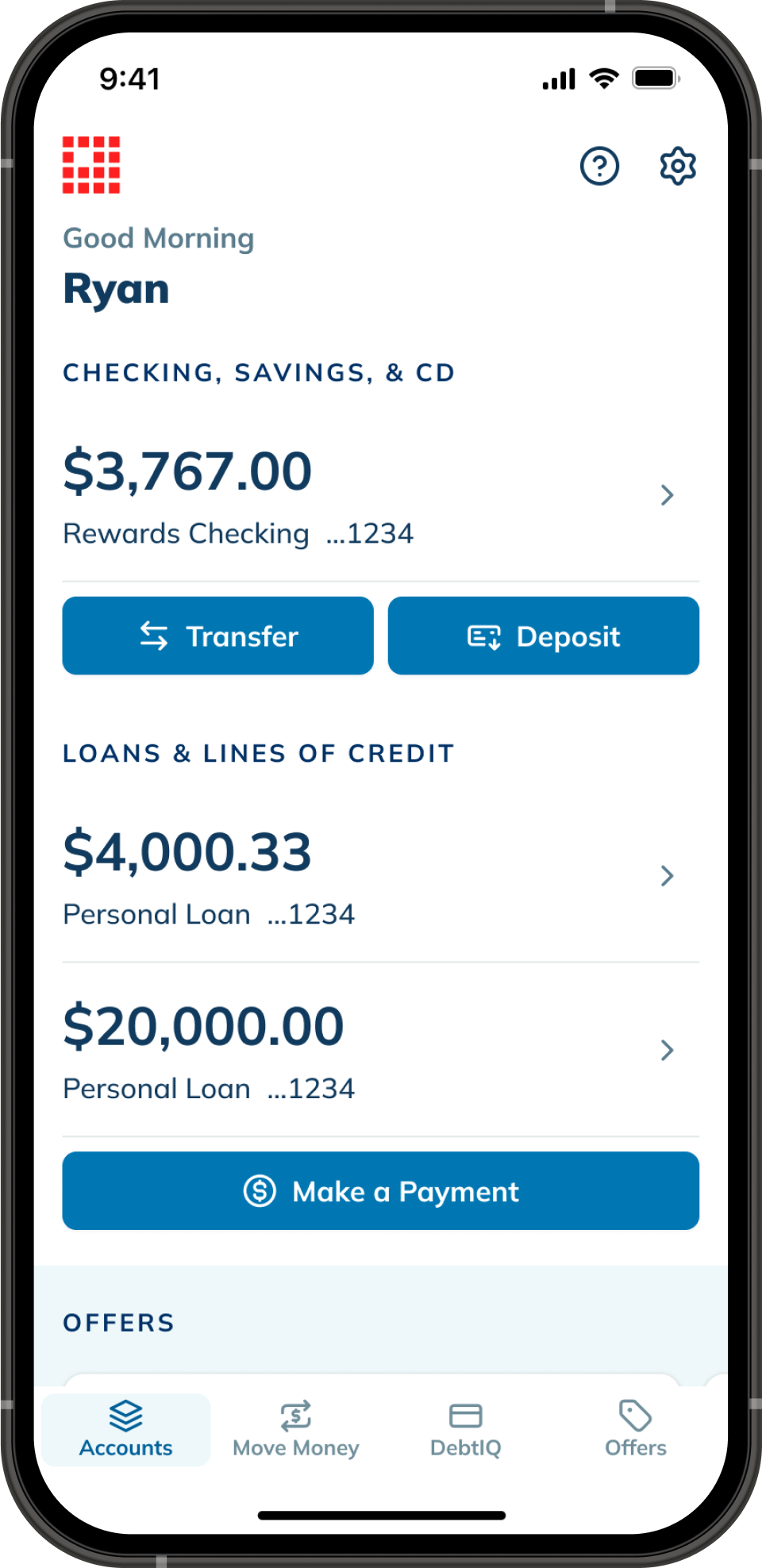Viewport: 762px width, 1568px height.
Task: Open the $4,000.33 Personal Loan
Action: click(381, 876)
